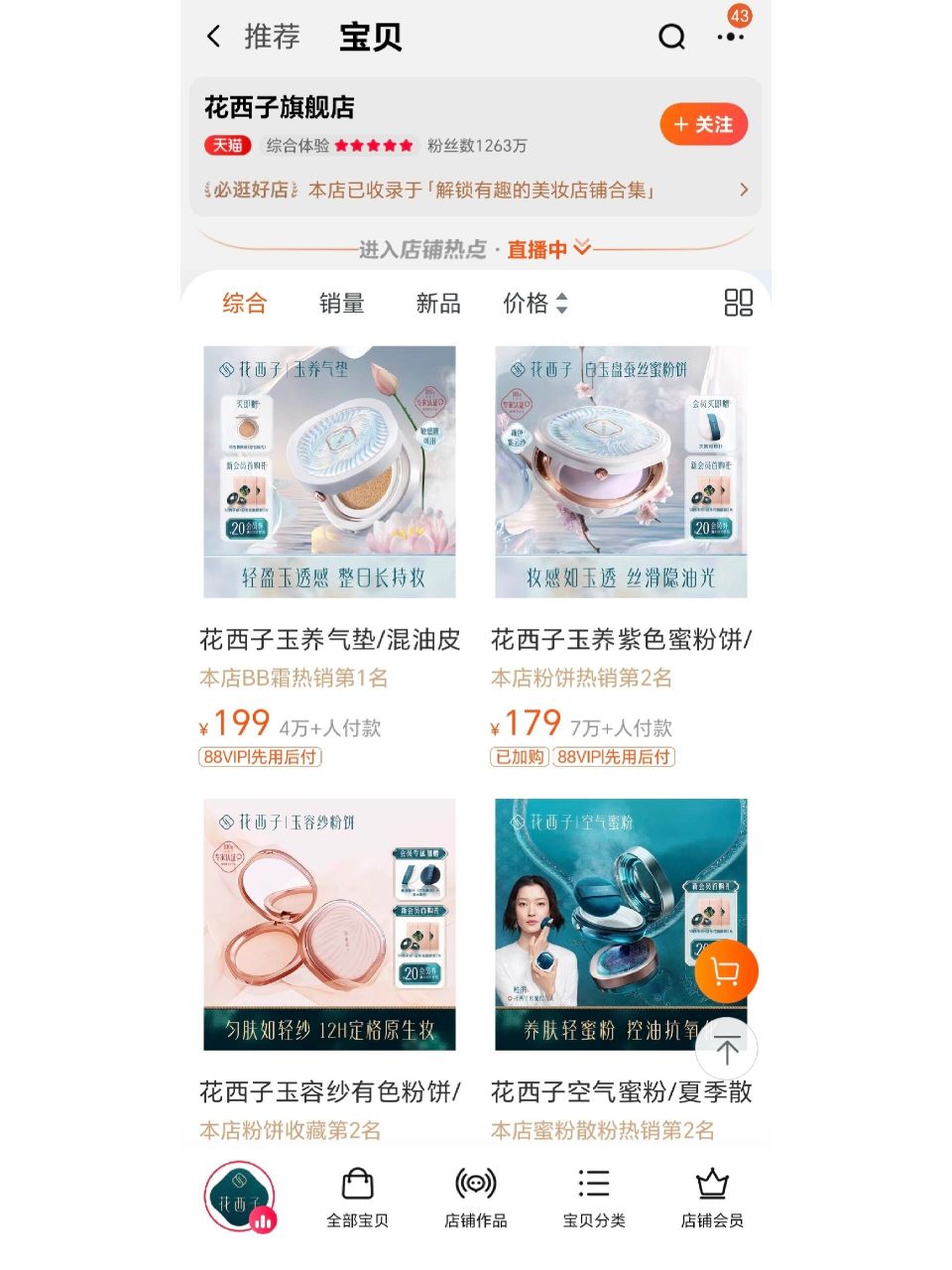Open the three-dot overflow menu

(x=730, y=38)
